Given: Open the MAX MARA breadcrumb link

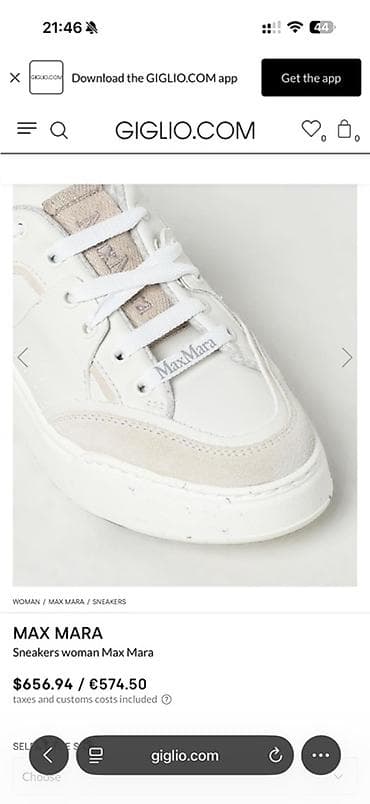Looking at the screenshot, I should point(66,601).
